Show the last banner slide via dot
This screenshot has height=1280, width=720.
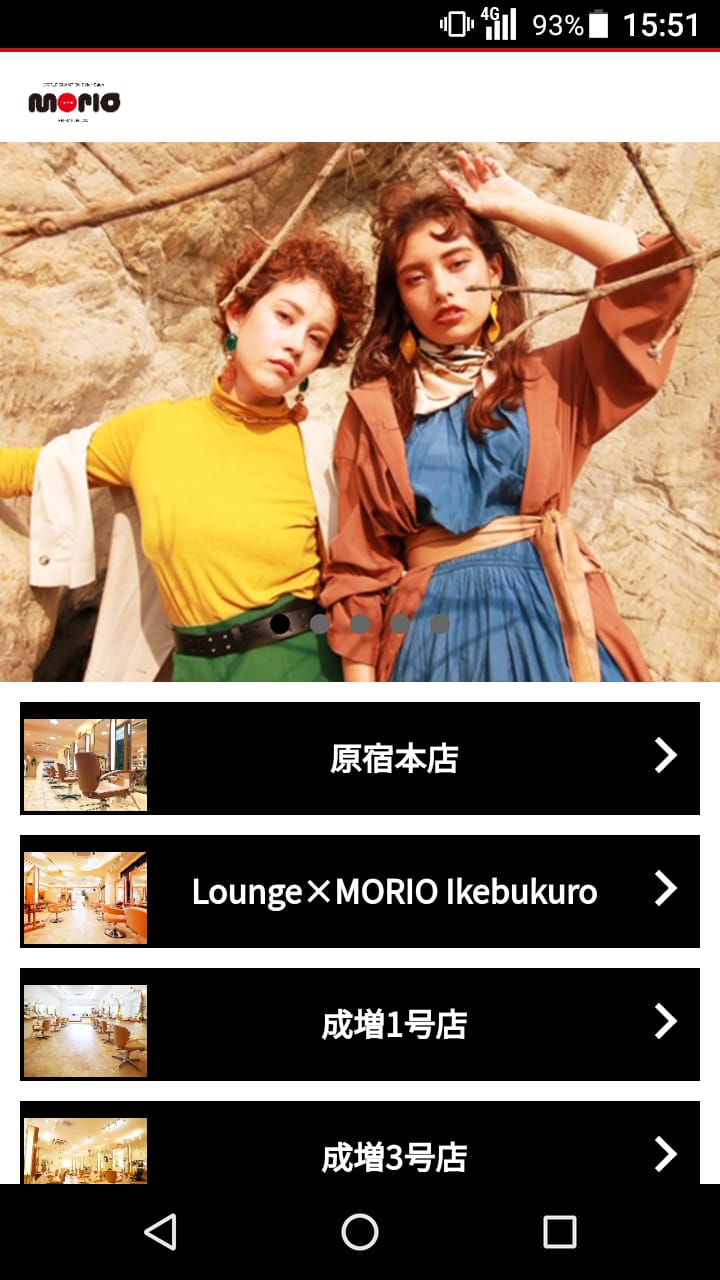440,624
